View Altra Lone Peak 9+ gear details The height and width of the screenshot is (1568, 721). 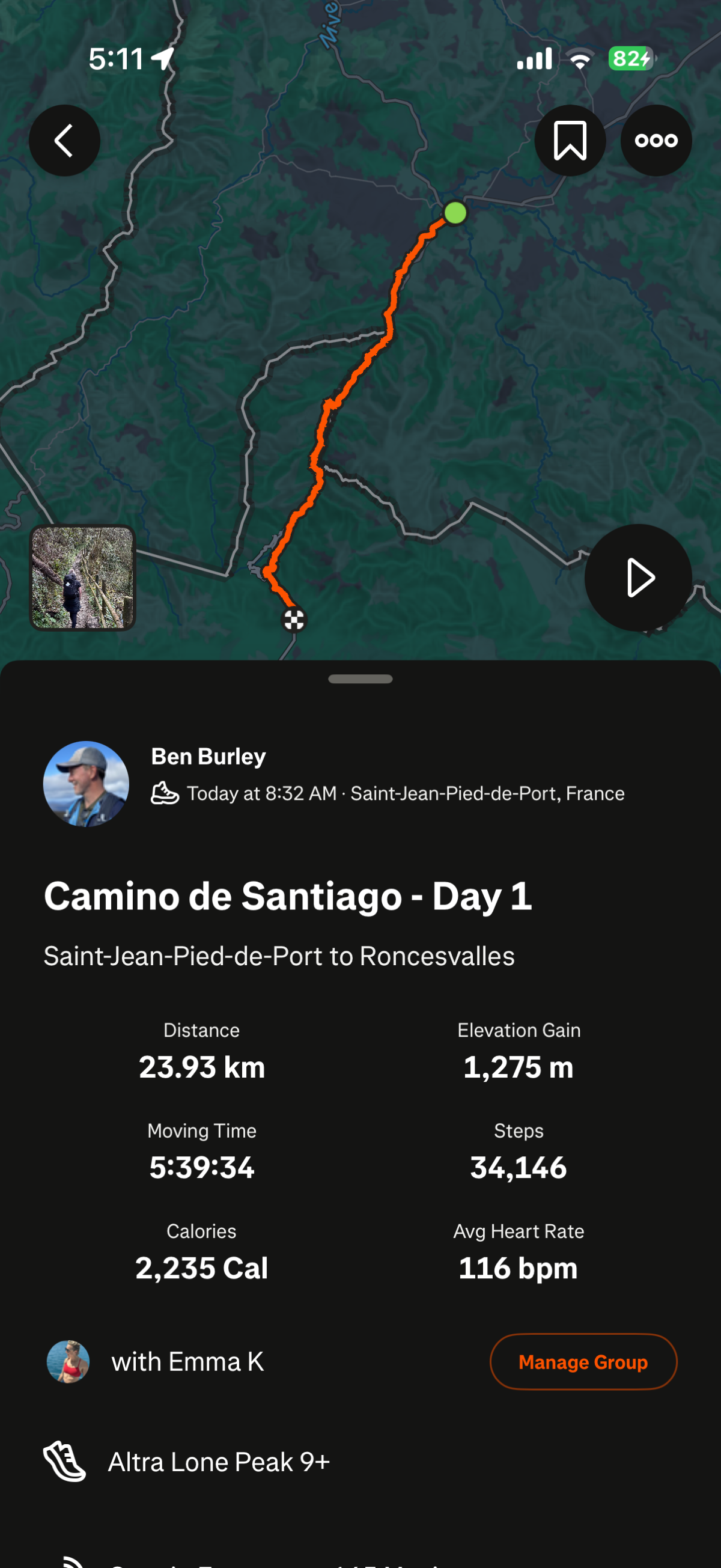point(219,1462)
